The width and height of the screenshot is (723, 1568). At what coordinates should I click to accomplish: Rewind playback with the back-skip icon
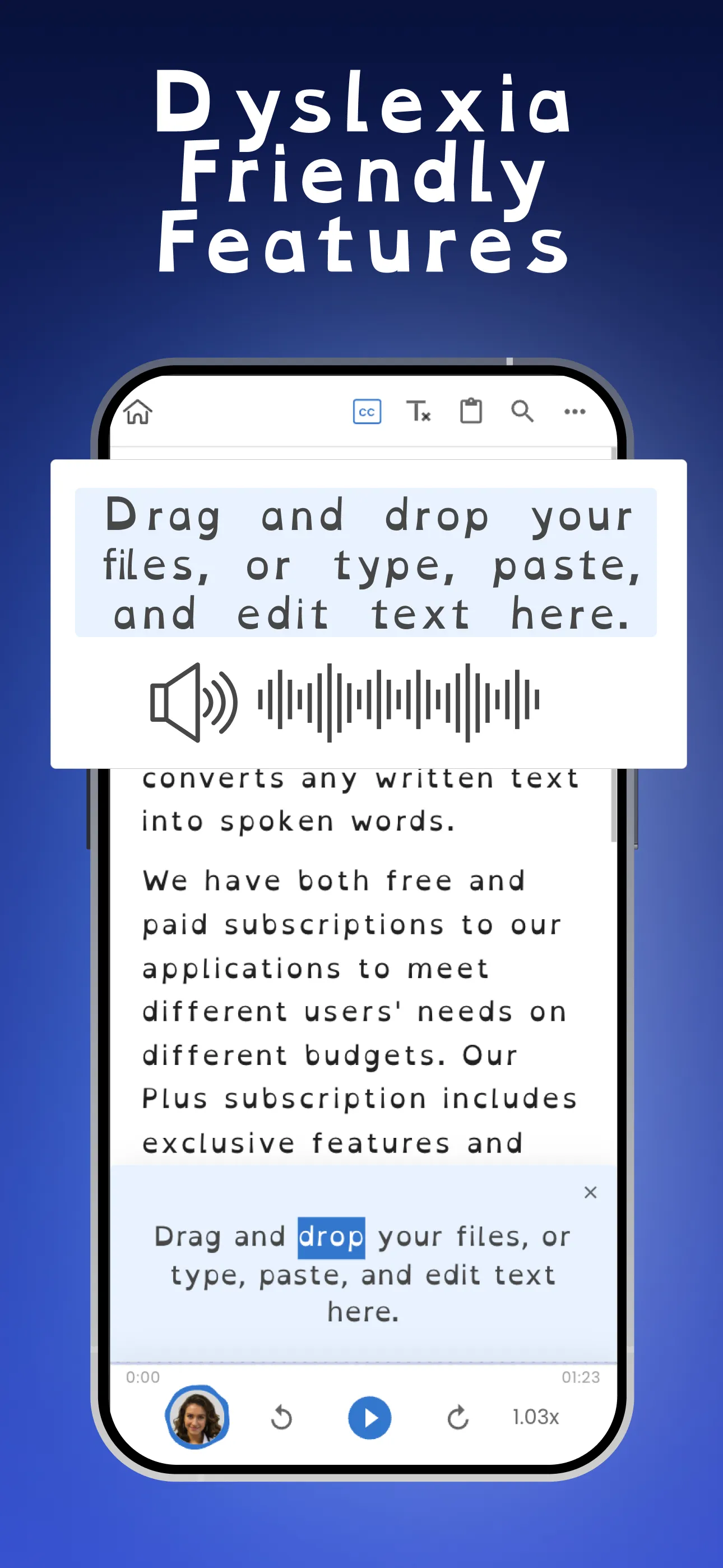click(x=282, y=1418)
